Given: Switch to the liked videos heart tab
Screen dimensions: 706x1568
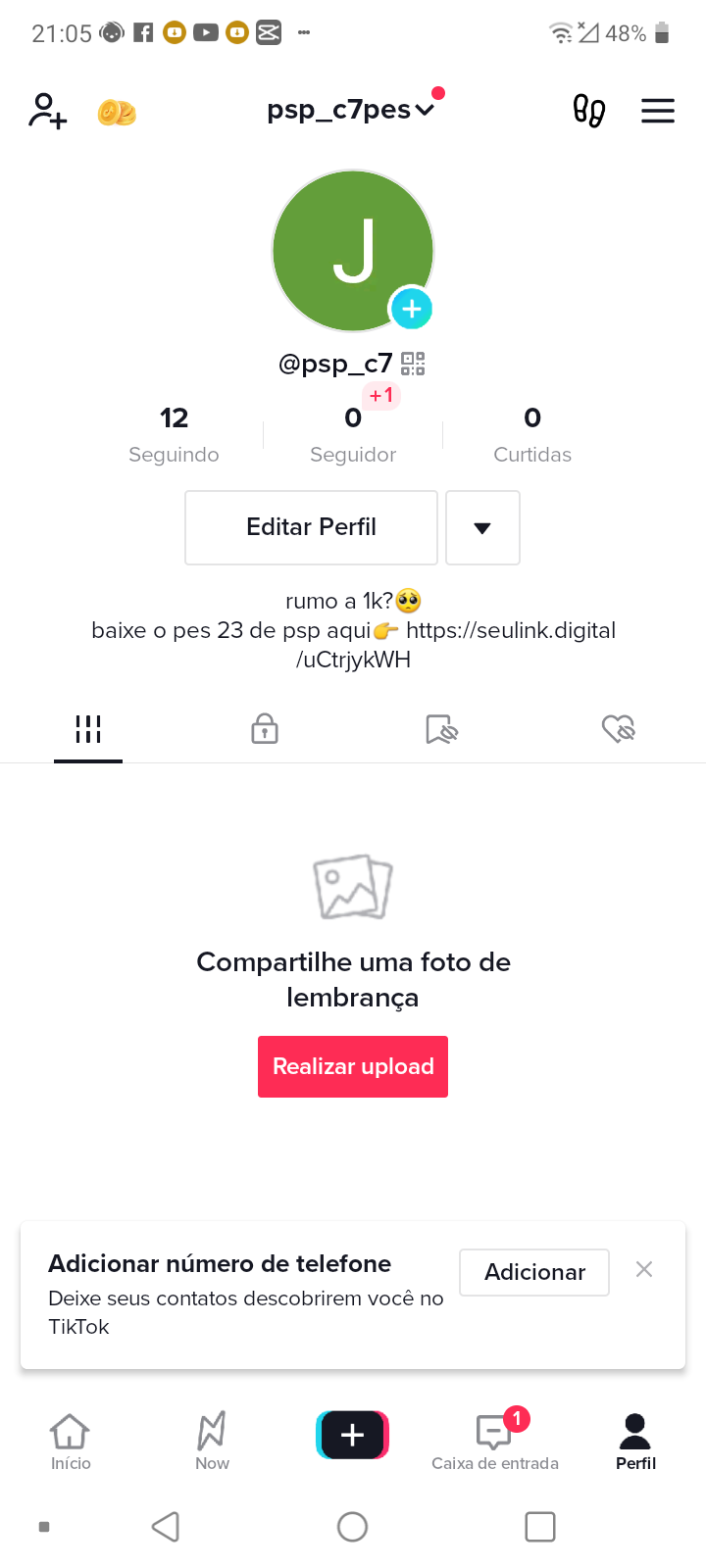Looking at the screenshot, I should pos(618,728).
